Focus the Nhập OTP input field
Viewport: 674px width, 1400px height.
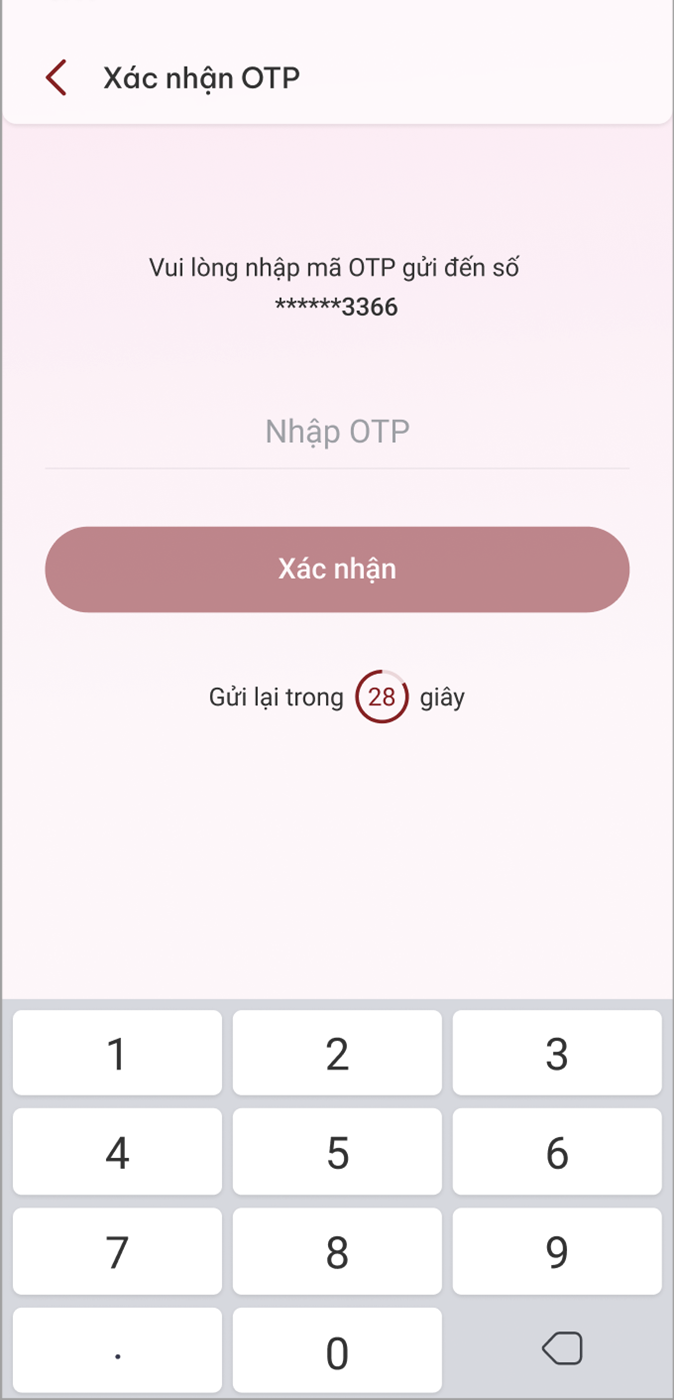point(337,433)
